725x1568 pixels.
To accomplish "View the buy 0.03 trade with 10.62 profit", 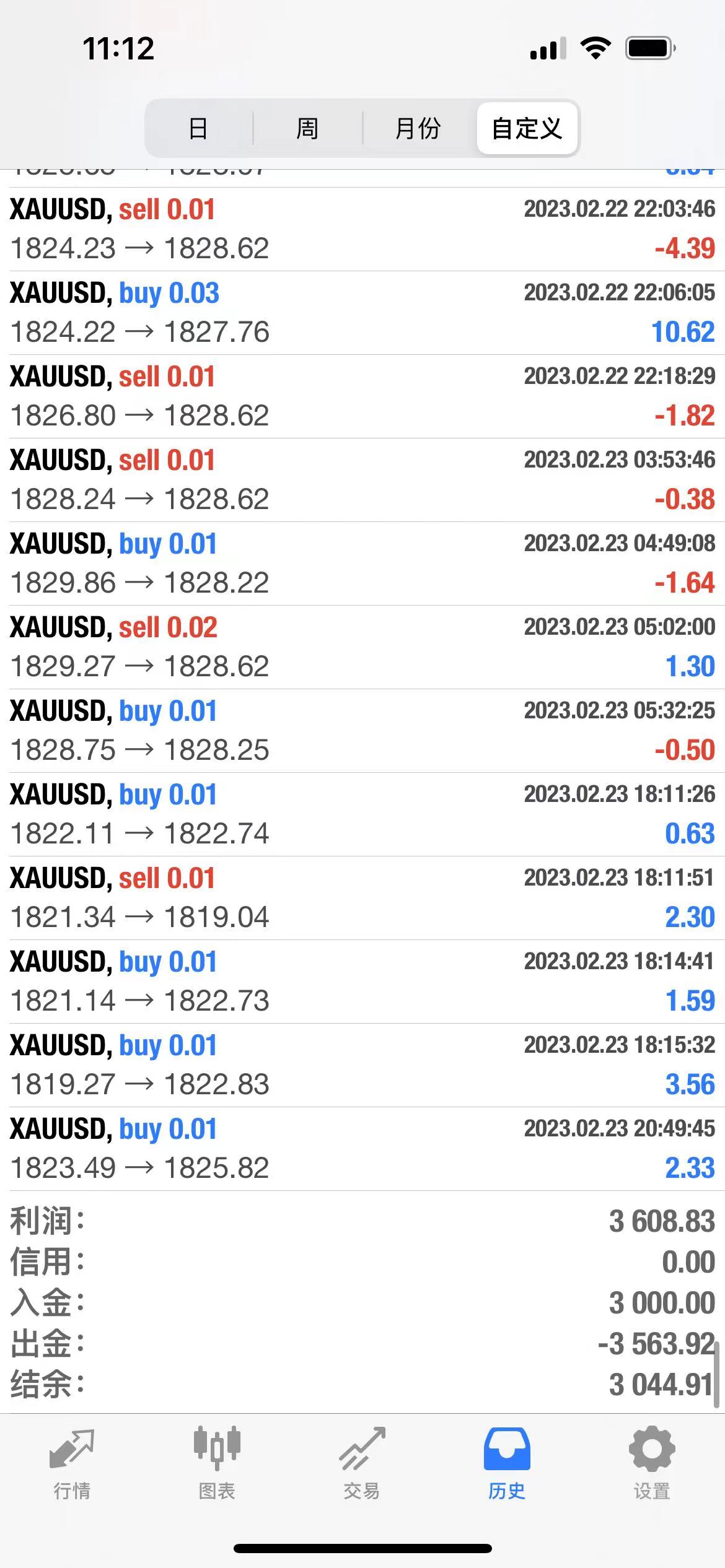I will 362,313.
